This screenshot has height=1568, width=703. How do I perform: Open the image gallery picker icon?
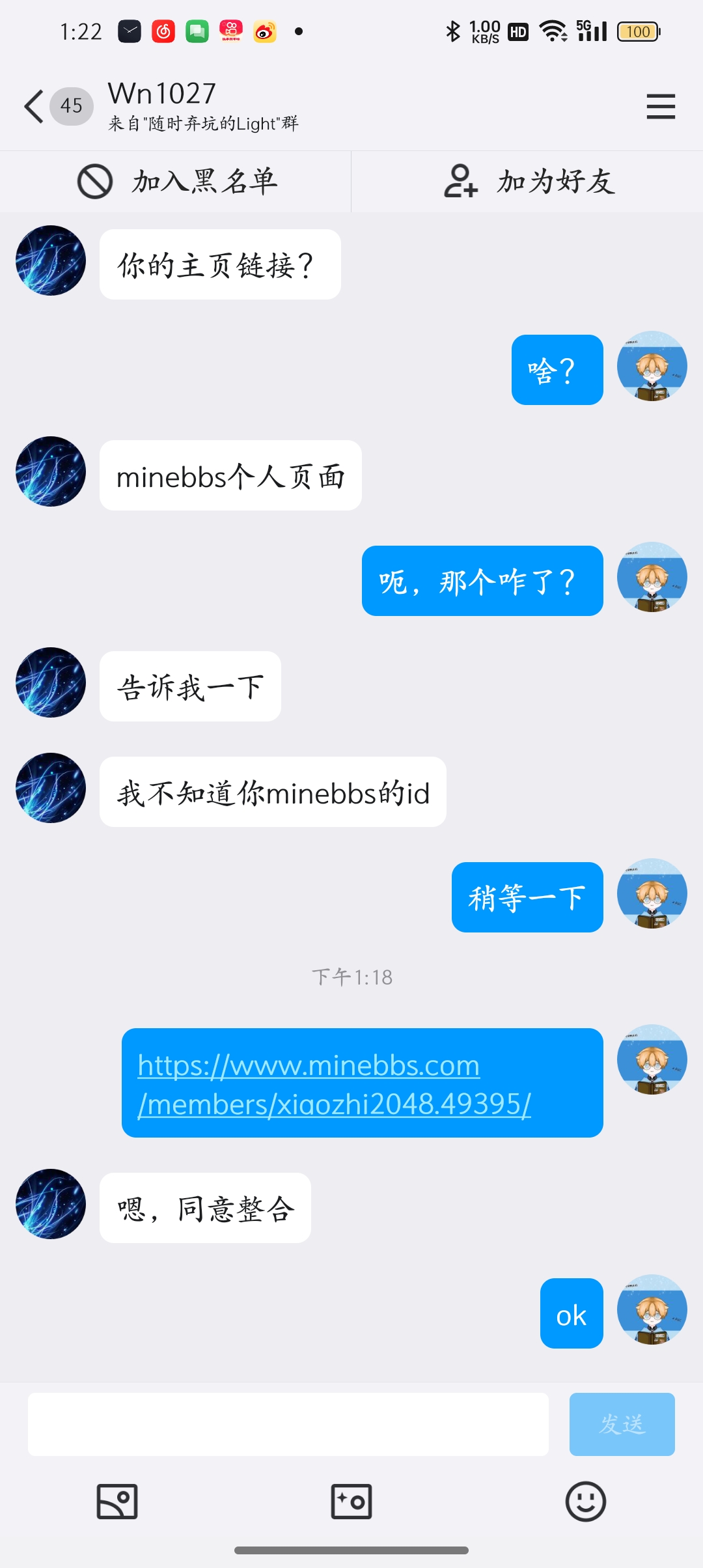click(x=117, y=1502)
